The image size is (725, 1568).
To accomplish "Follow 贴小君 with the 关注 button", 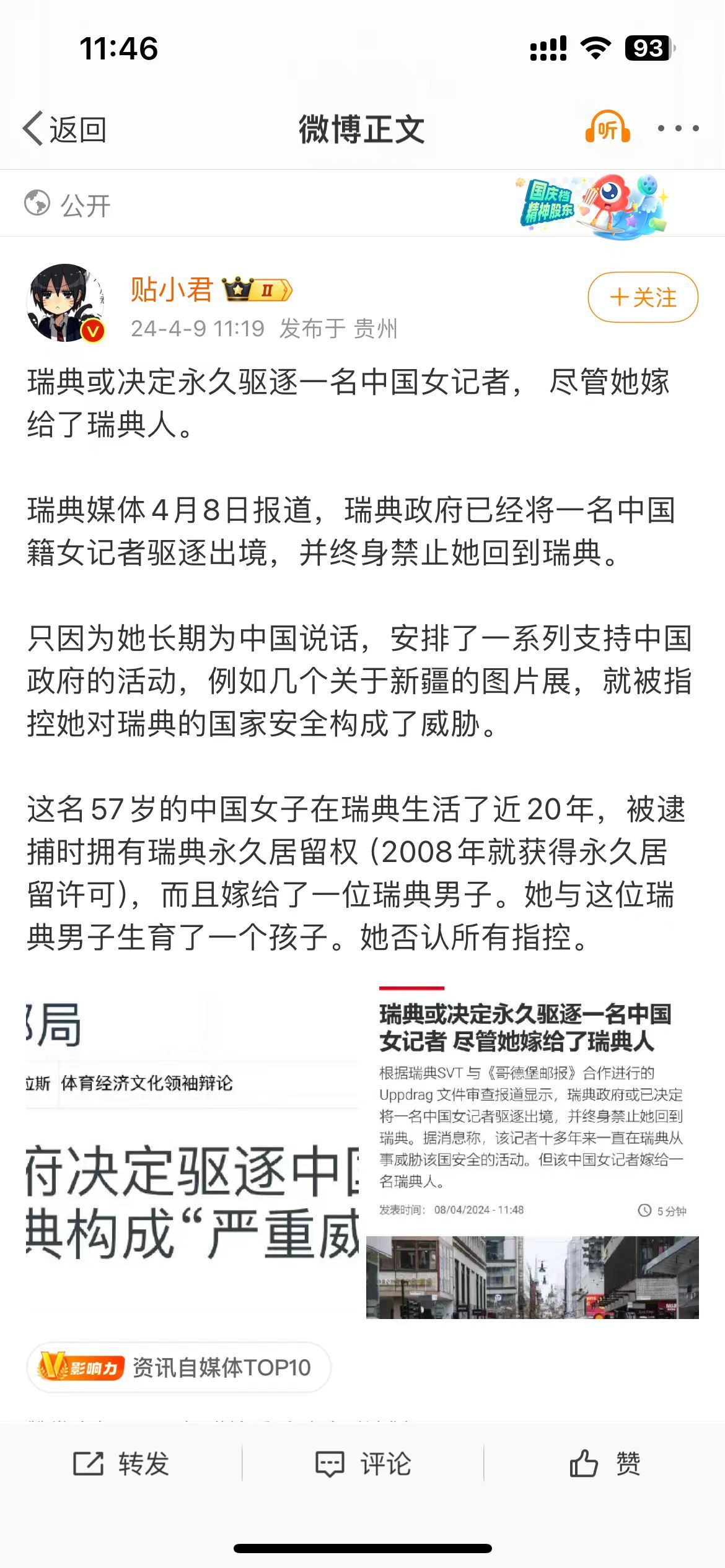I will click(643, 298).
